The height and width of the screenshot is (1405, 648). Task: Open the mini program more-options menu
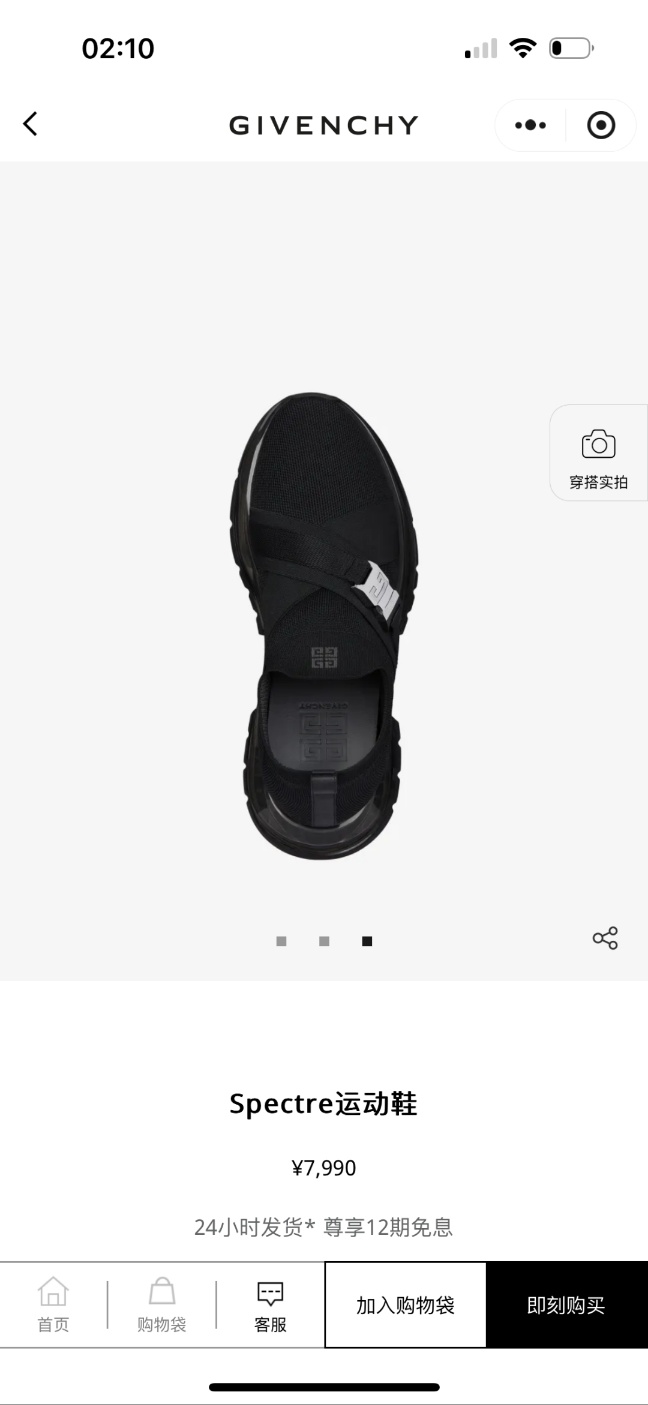click(x=530, y=125)
